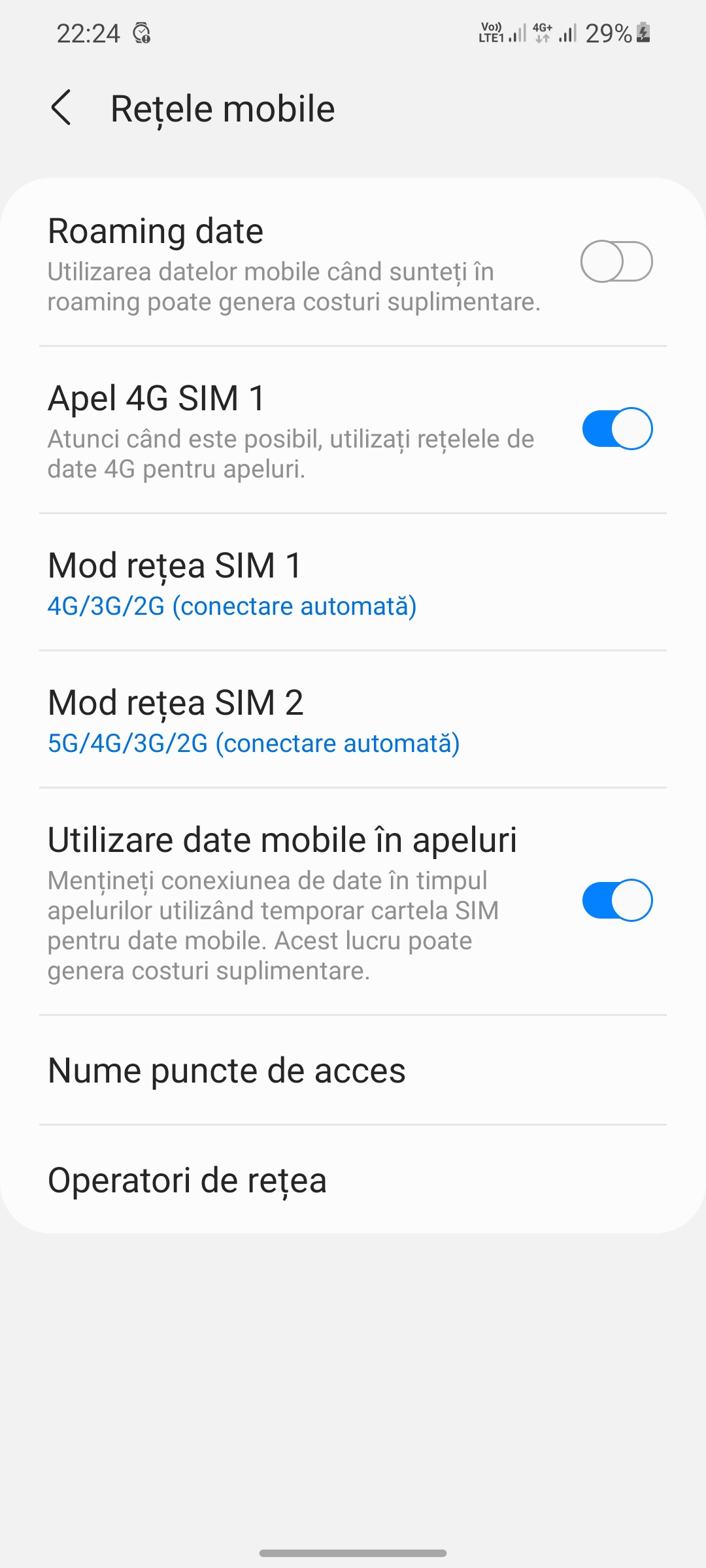Tap the SIM 1 signal strength bars
Viewport: 706px width, 1568px height.
(x=516, y=33)
